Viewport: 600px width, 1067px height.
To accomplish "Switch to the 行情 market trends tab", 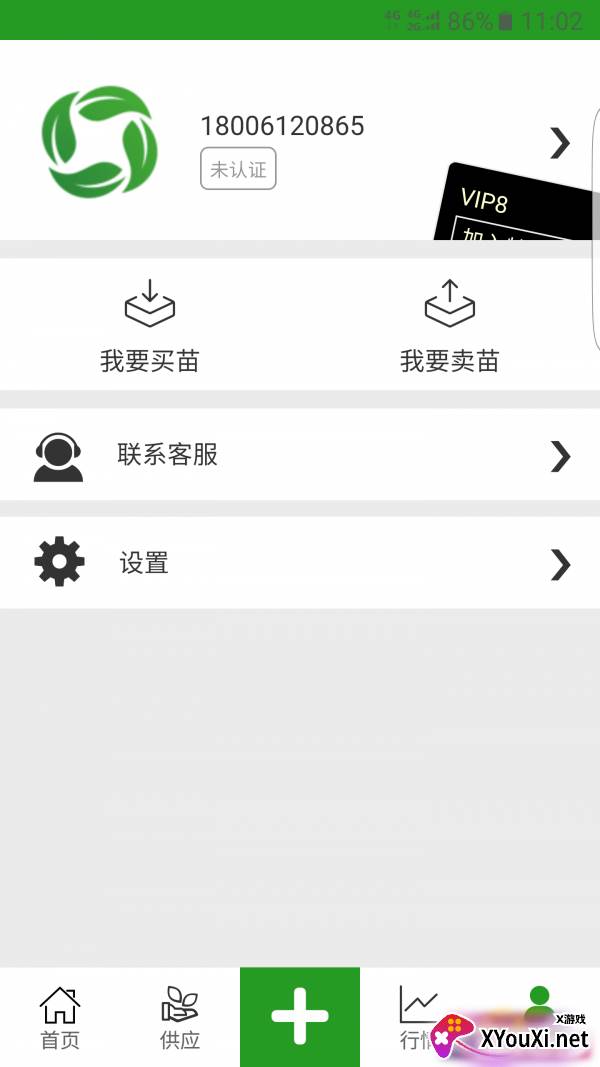I will point(419,1017).
